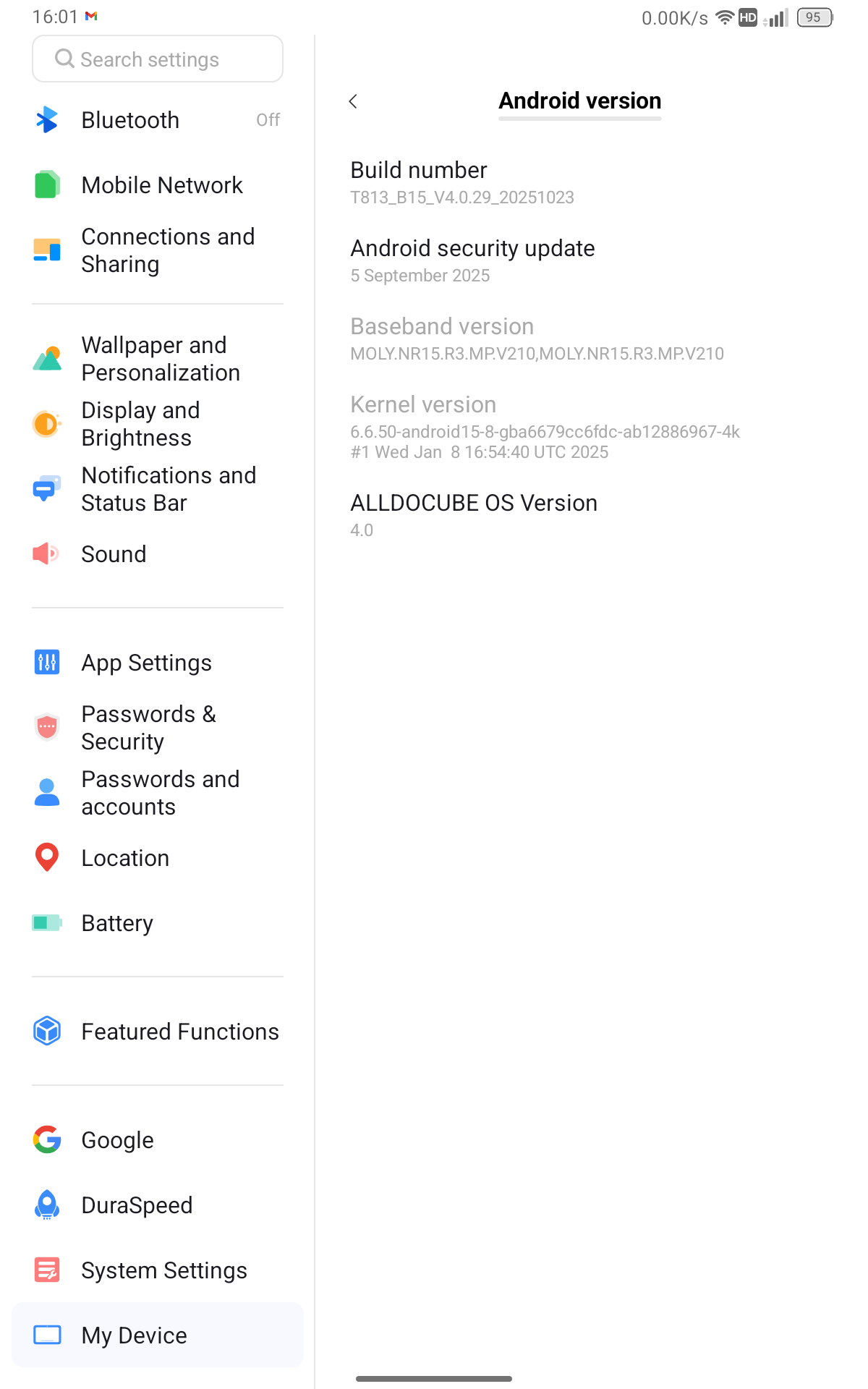Open the Android security update entry
This screenshot has width=868, height=1389.
[x=473, y=259]
